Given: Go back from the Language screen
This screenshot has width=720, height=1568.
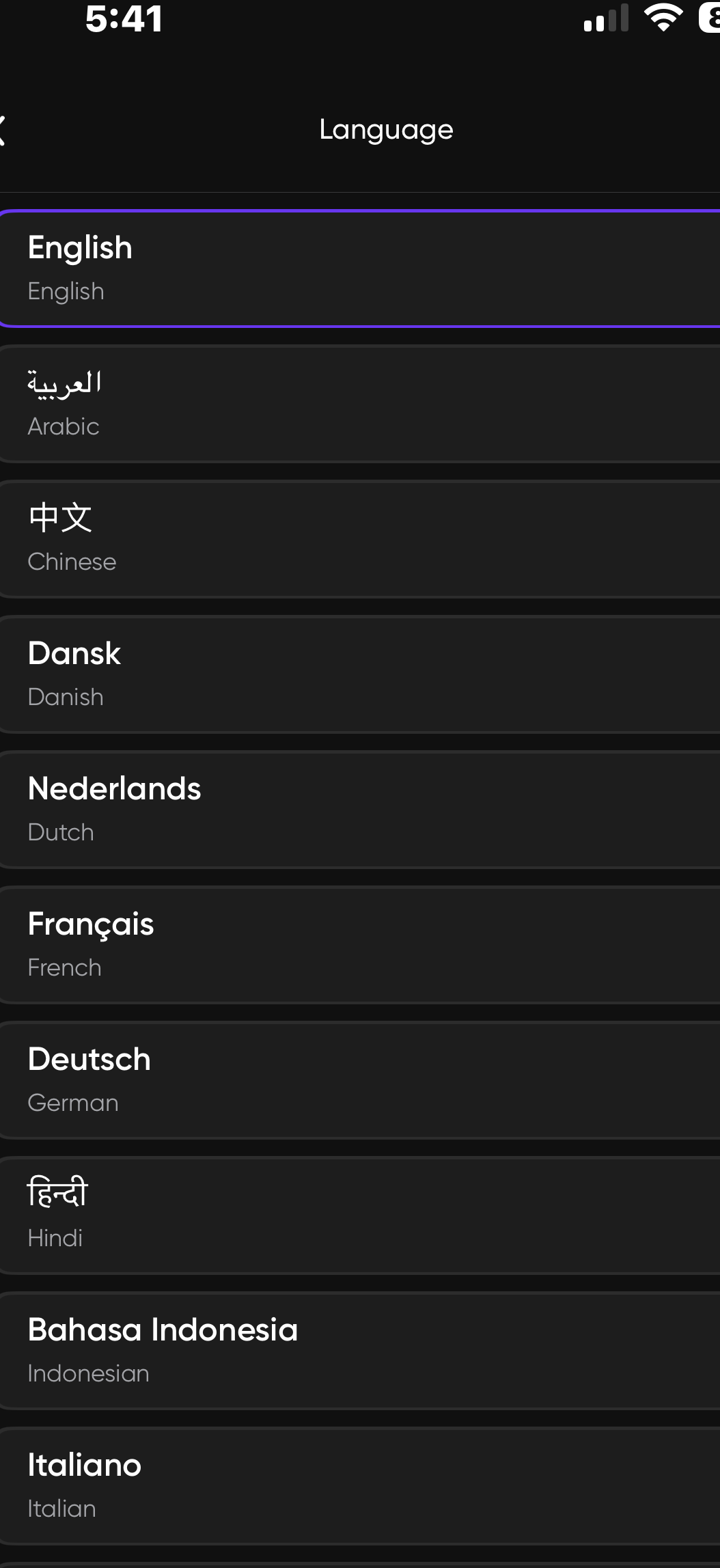Looking at the screenshot, I should pyautogui.click(x=4, y=130).
